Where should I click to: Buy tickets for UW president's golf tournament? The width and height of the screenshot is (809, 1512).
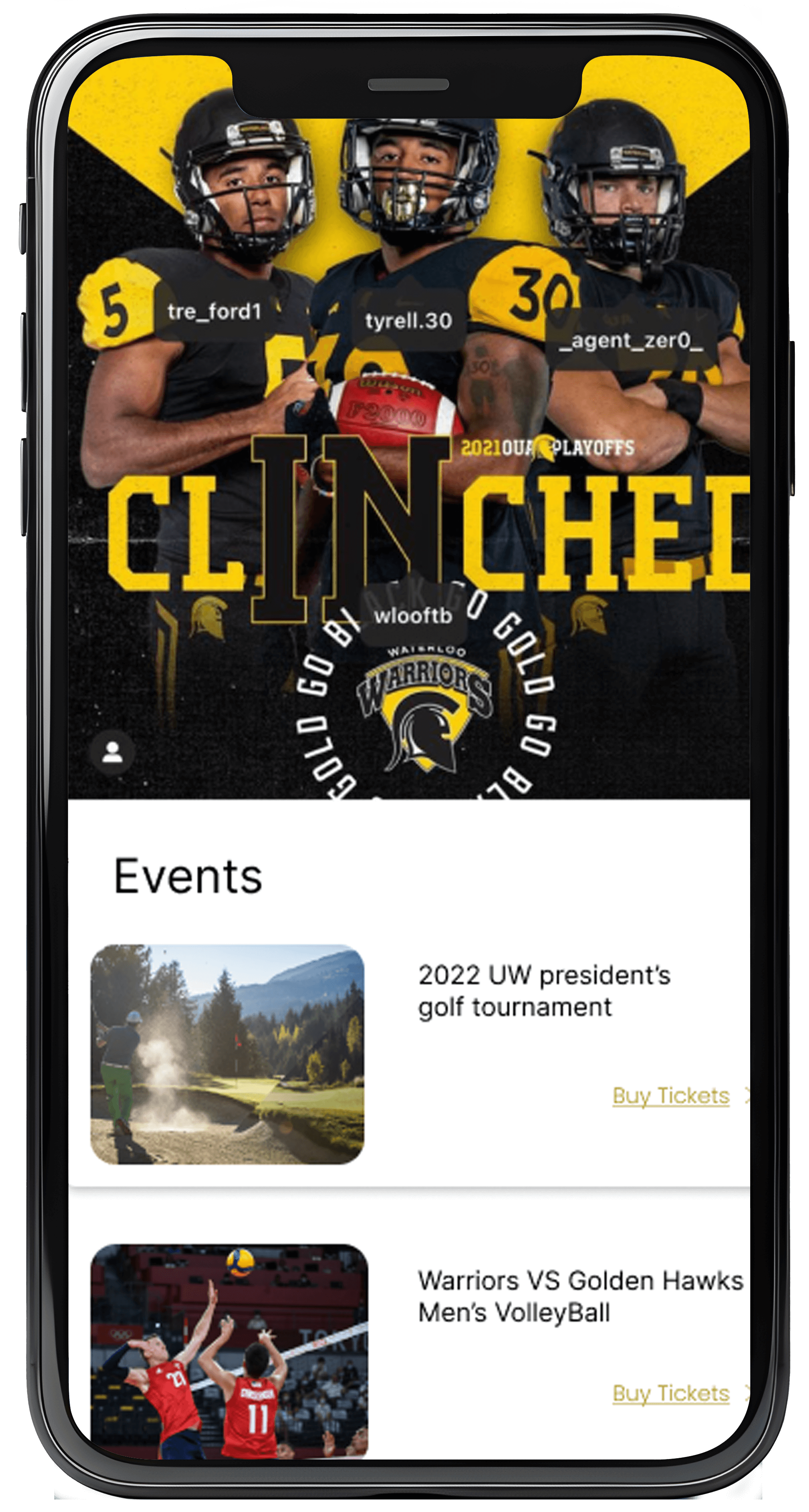point(671,1096)
